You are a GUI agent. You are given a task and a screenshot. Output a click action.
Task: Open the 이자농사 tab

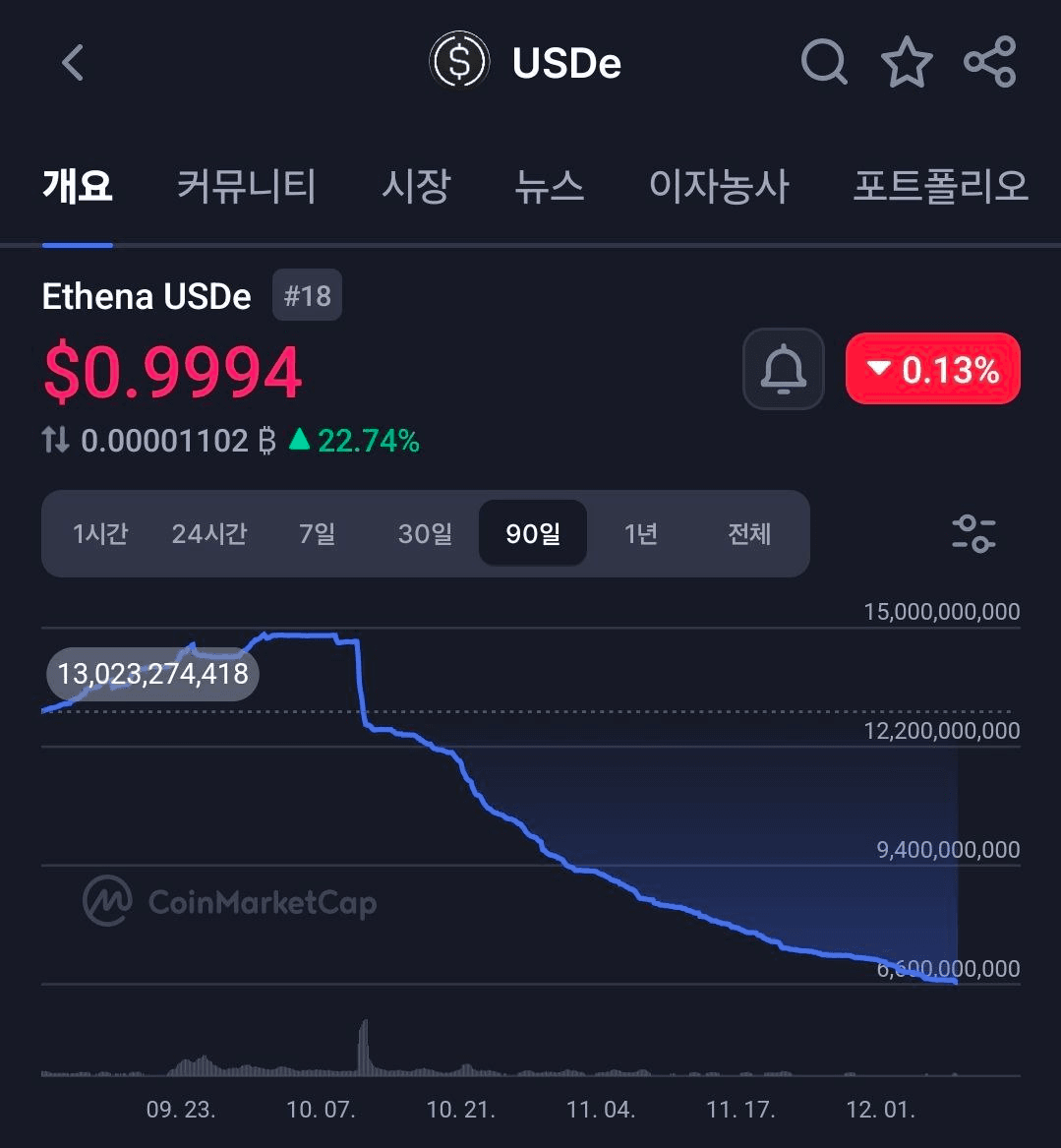coord(719,187)
